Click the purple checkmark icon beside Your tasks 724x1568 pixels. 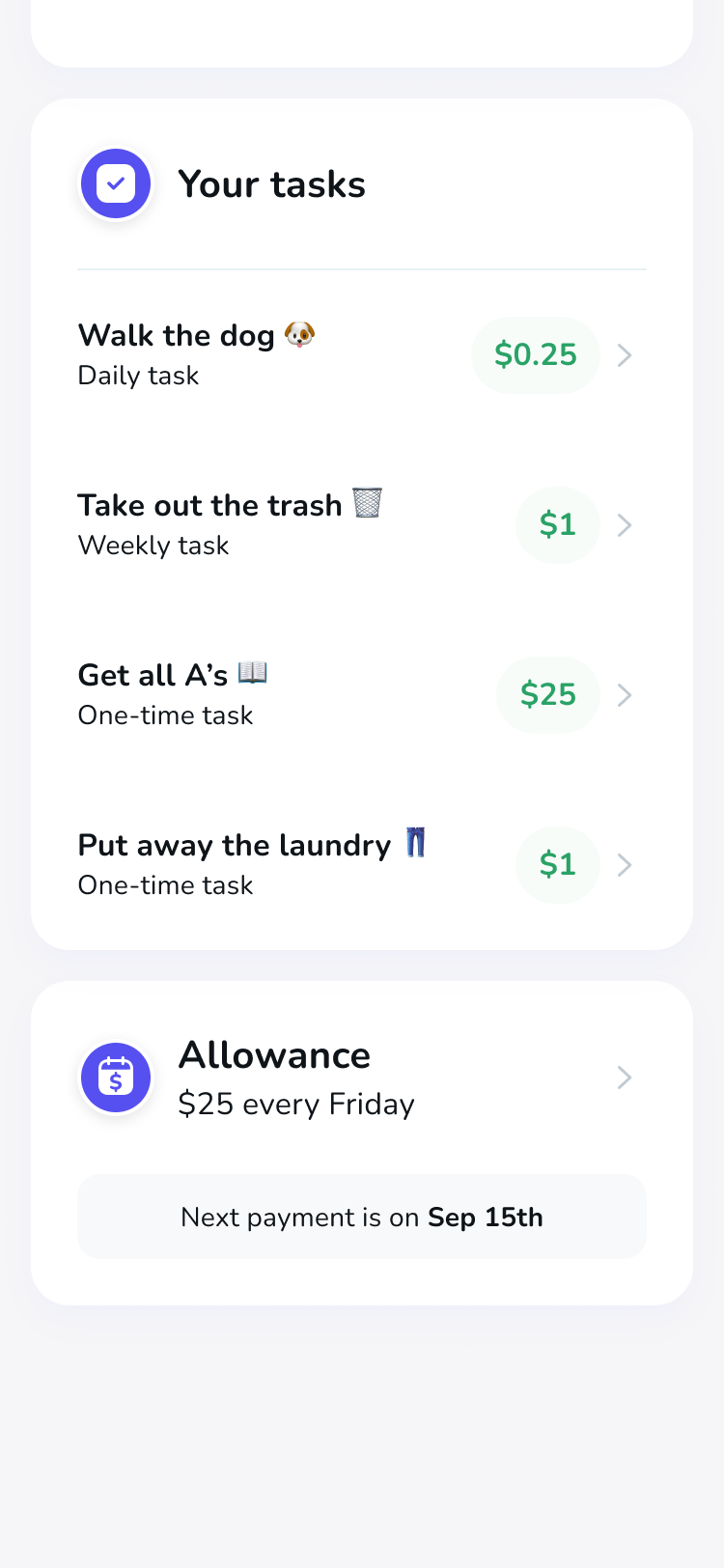pos(116,183)
